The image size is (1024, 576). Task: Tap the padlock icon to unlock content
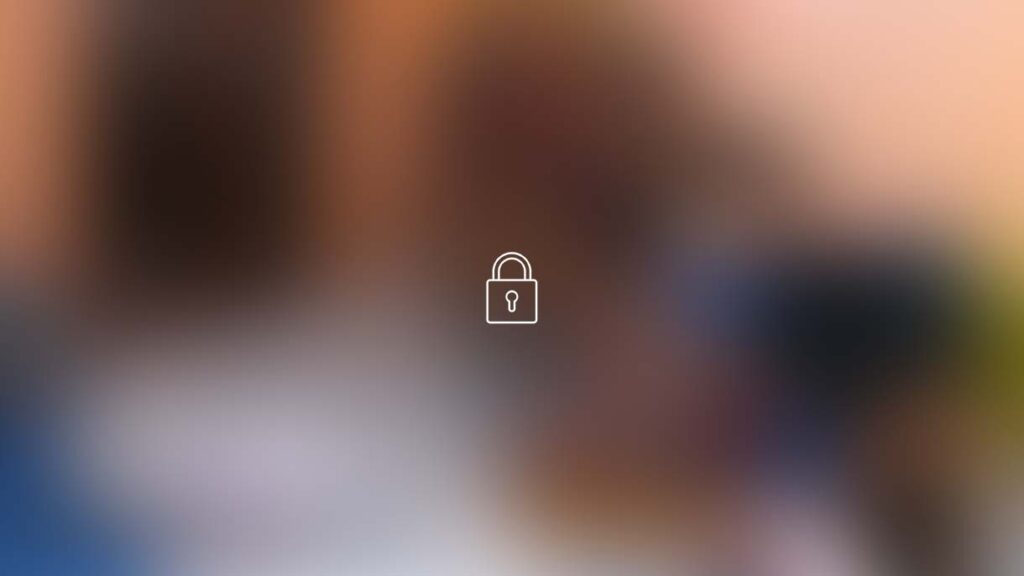click(x=511, y=289)
